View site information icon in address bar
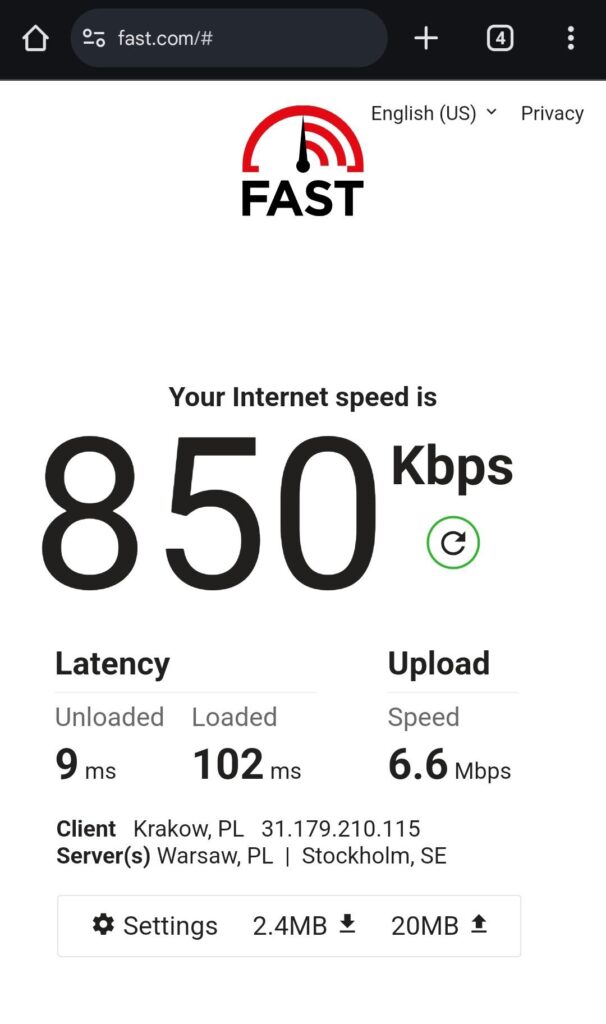 point(94,39)
